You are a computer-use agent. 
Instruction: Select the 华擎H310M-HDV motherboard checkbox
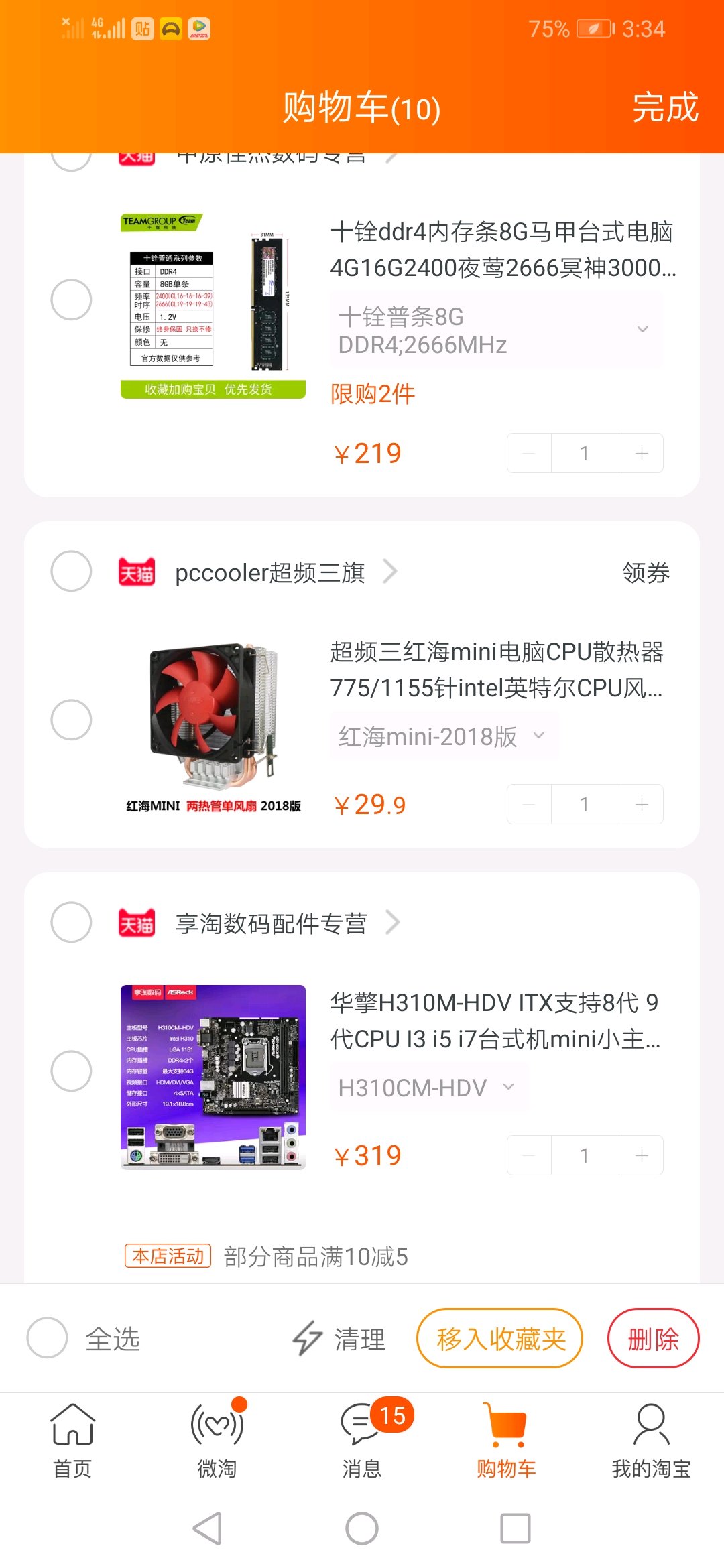[x=71, y=1071]
